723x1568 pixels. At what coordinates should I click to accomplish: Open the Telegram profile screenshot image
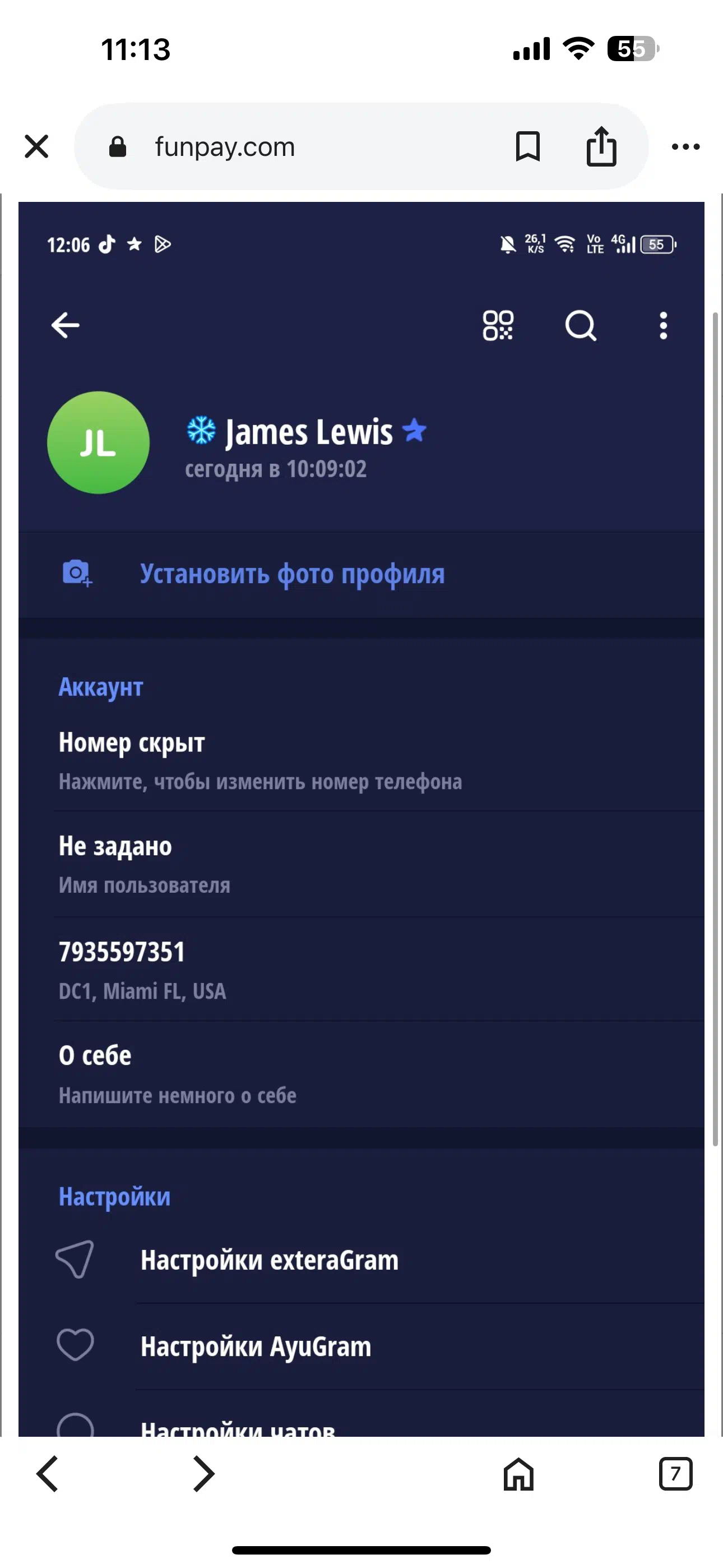point(361,819)
